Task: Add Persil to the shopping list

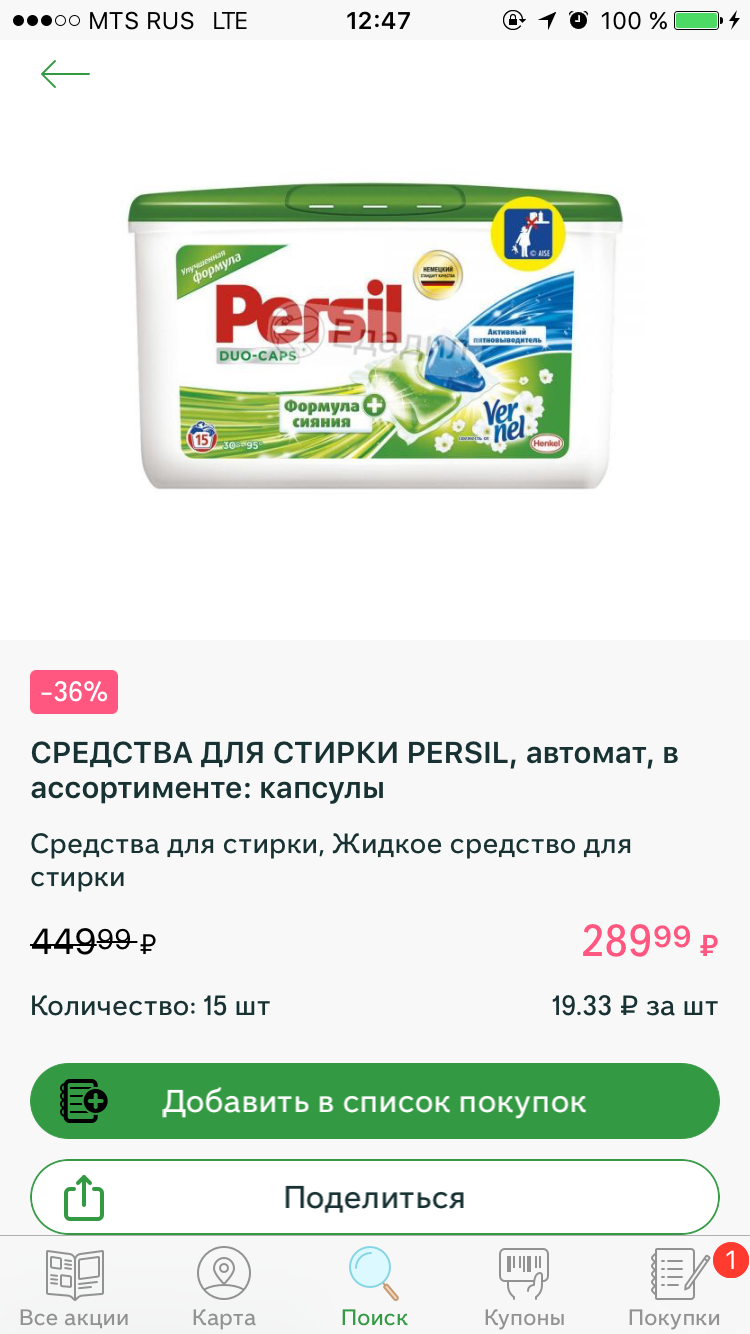Action: [x=375, y=1101]
